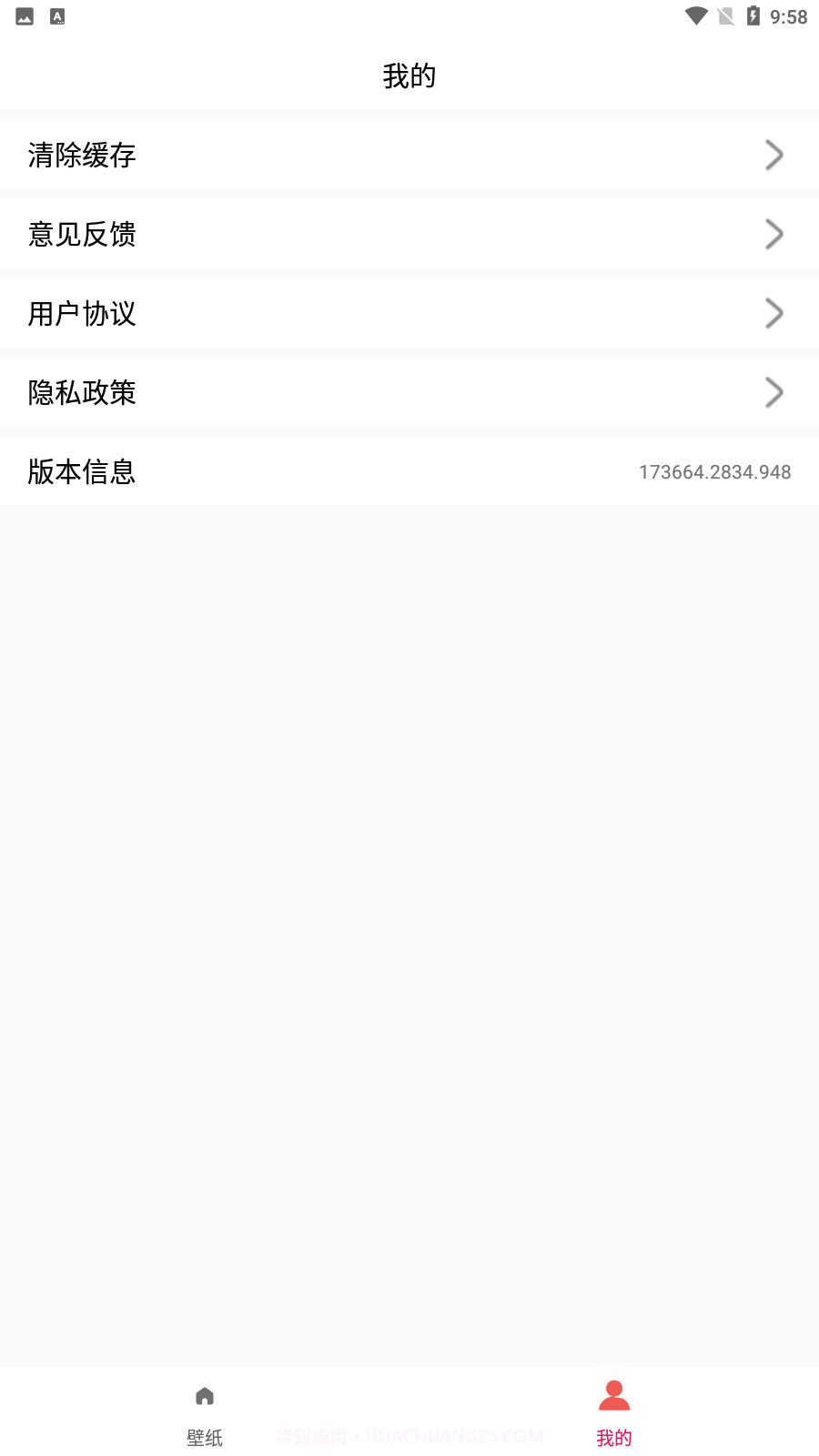Tap the 我的 person icon at bottom right

[x=614, y=1395]
